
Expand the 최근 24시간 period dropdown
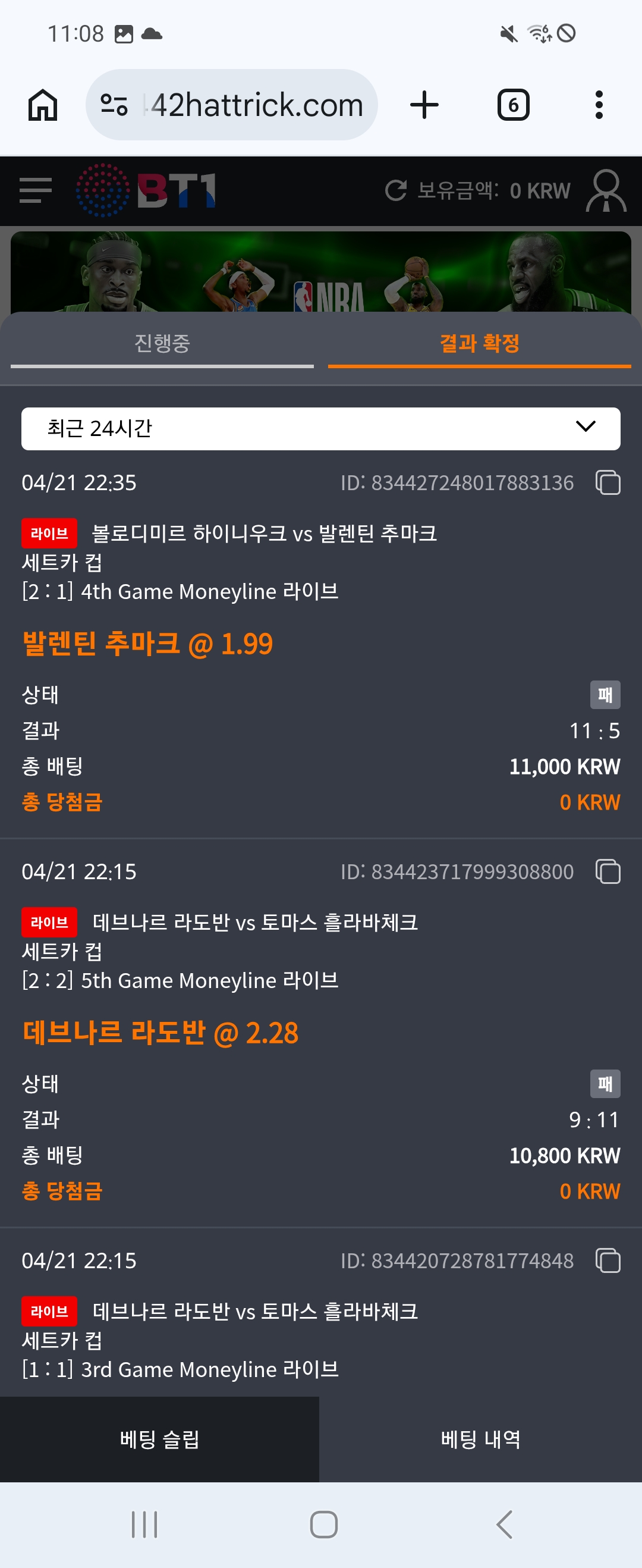(x=320, y=428)
